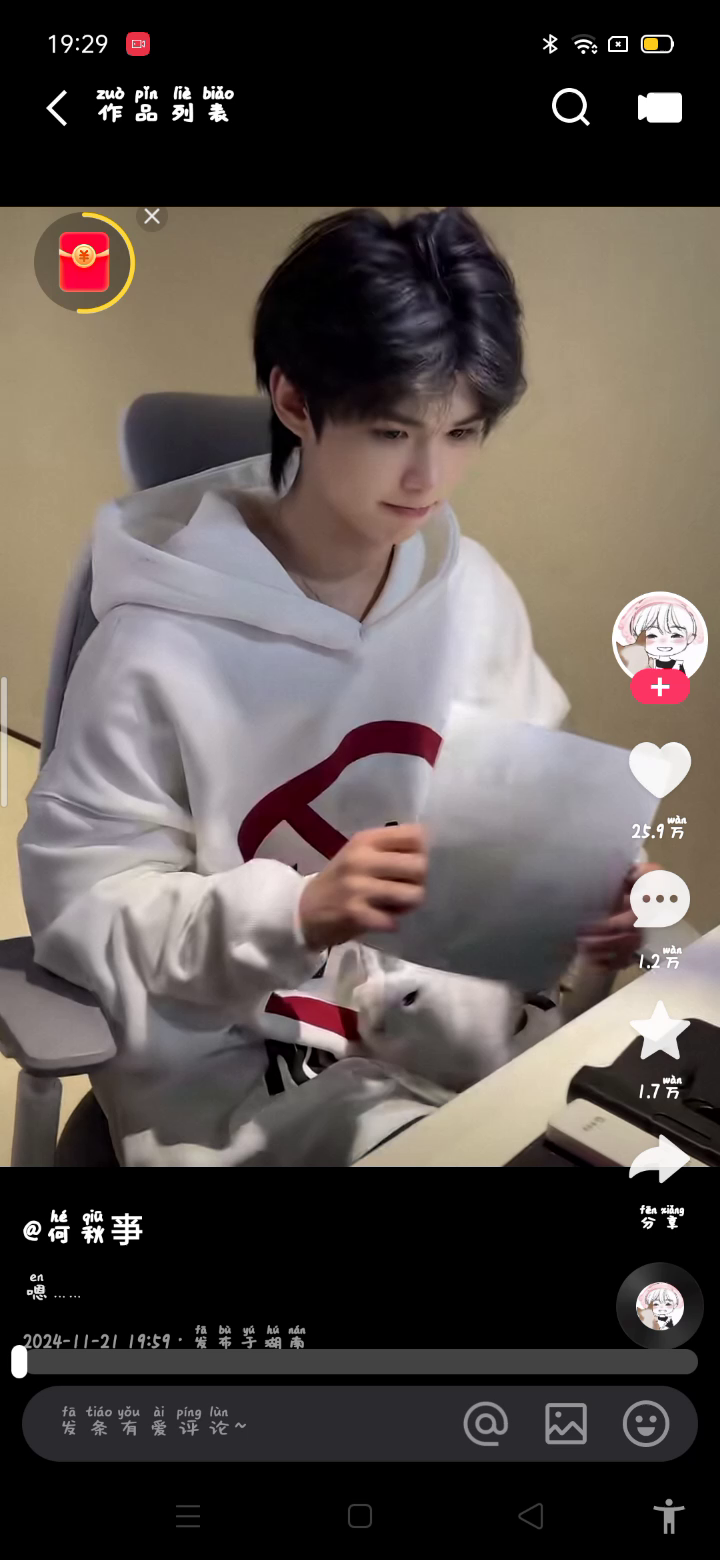Open search from the top bar

coord(570,107)
